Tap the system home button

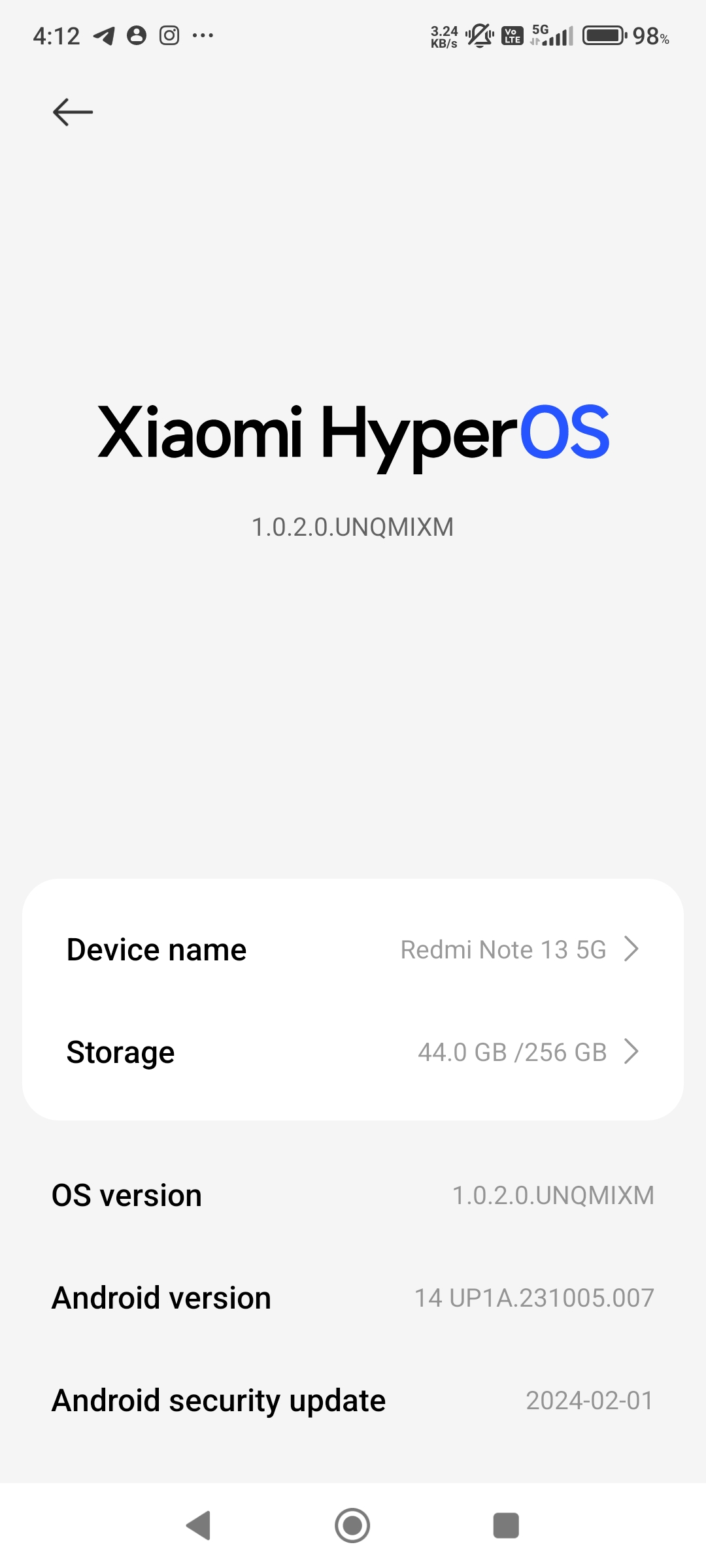(352, 1526)
